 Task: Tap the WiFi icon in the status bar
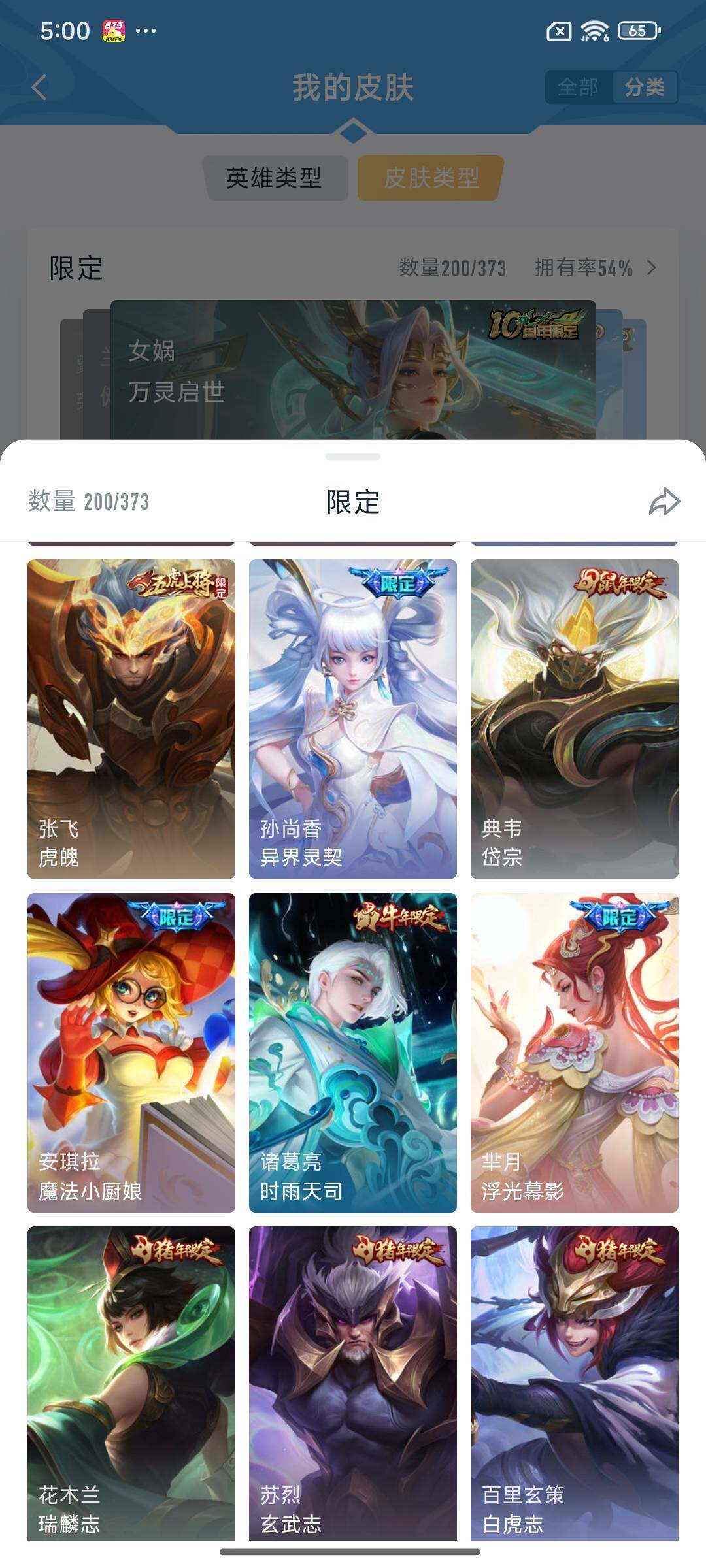point(596,28)
